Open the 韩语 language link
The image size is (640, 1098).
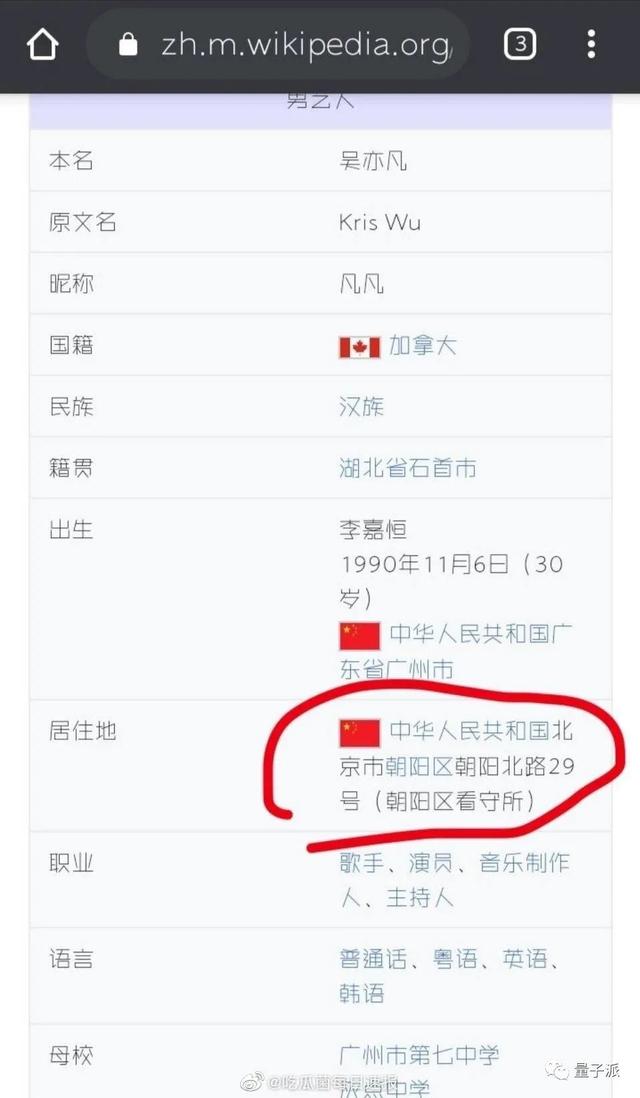pos(361,993)
